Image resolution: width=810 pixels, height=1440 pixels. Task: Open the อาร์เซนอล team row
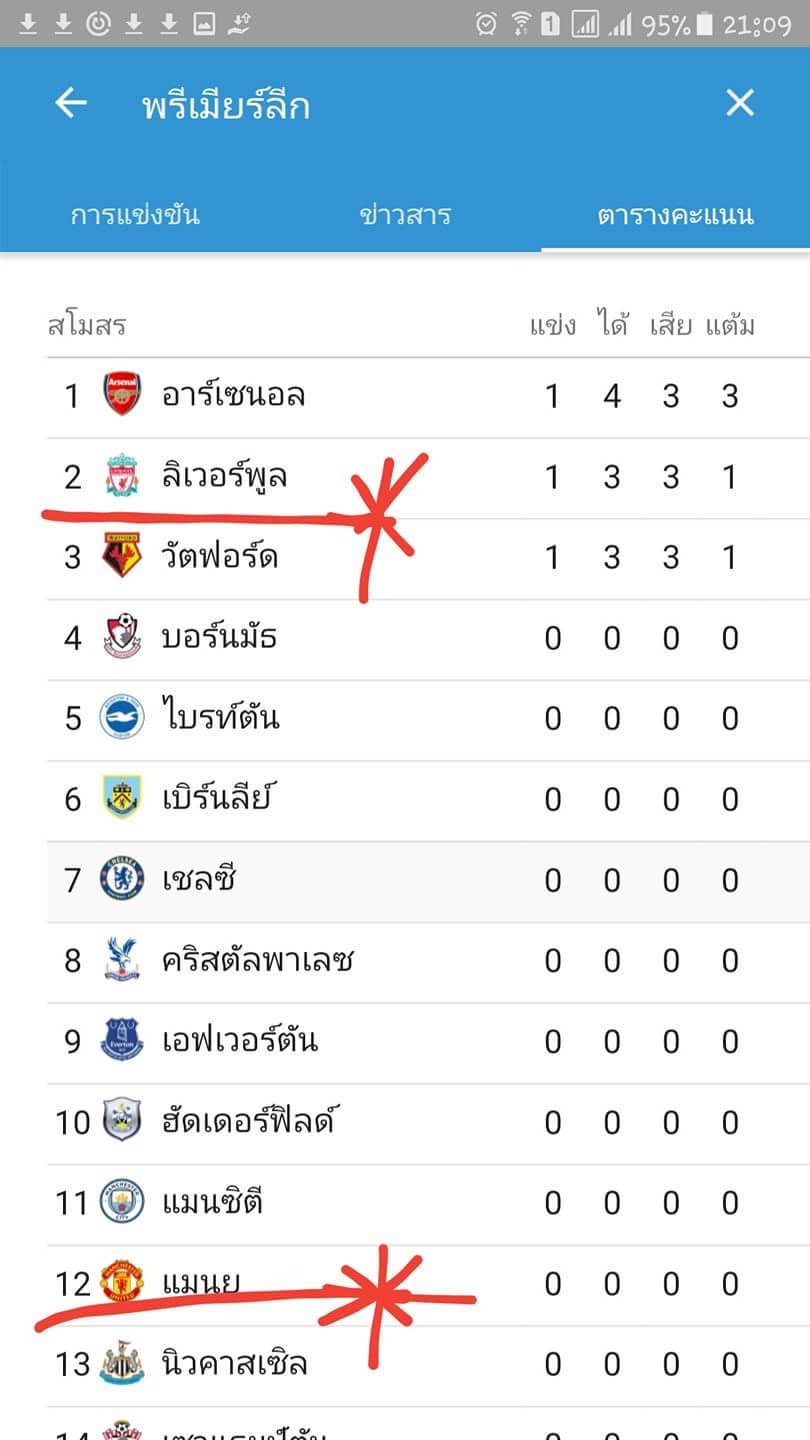click(x=428, y=397)
